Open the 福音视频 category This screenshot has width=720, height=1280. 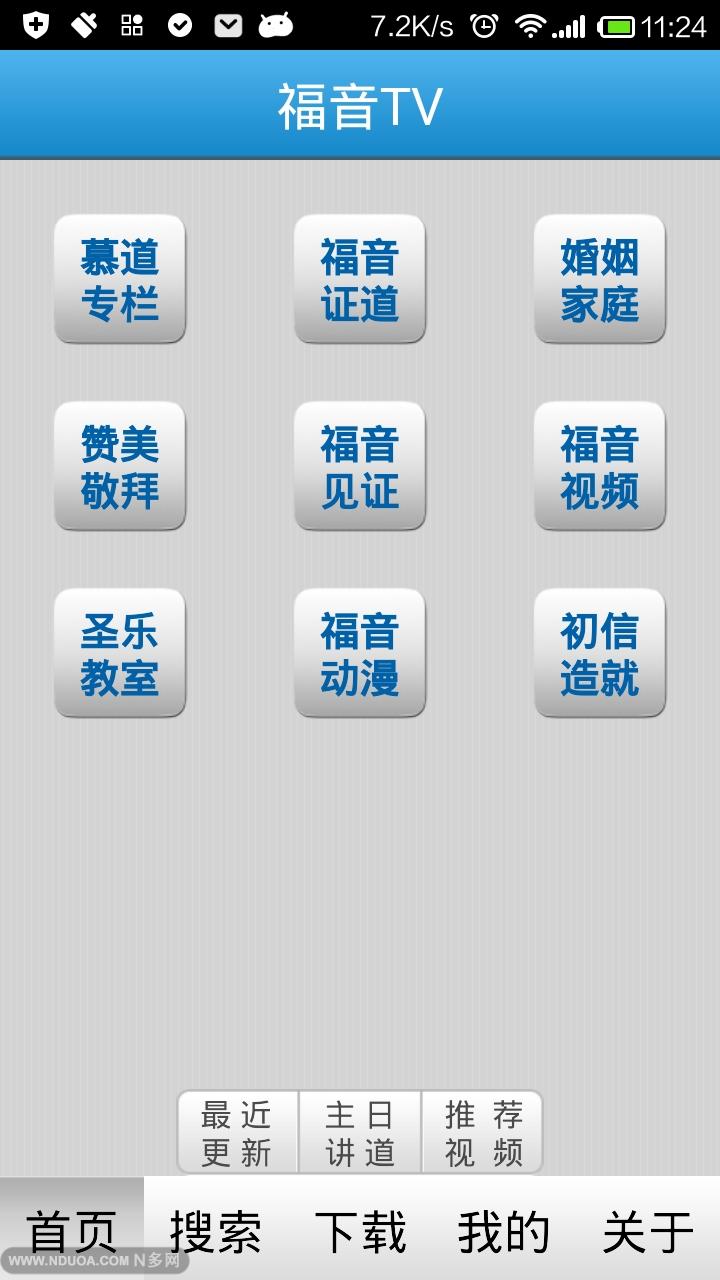click(600, 466)
